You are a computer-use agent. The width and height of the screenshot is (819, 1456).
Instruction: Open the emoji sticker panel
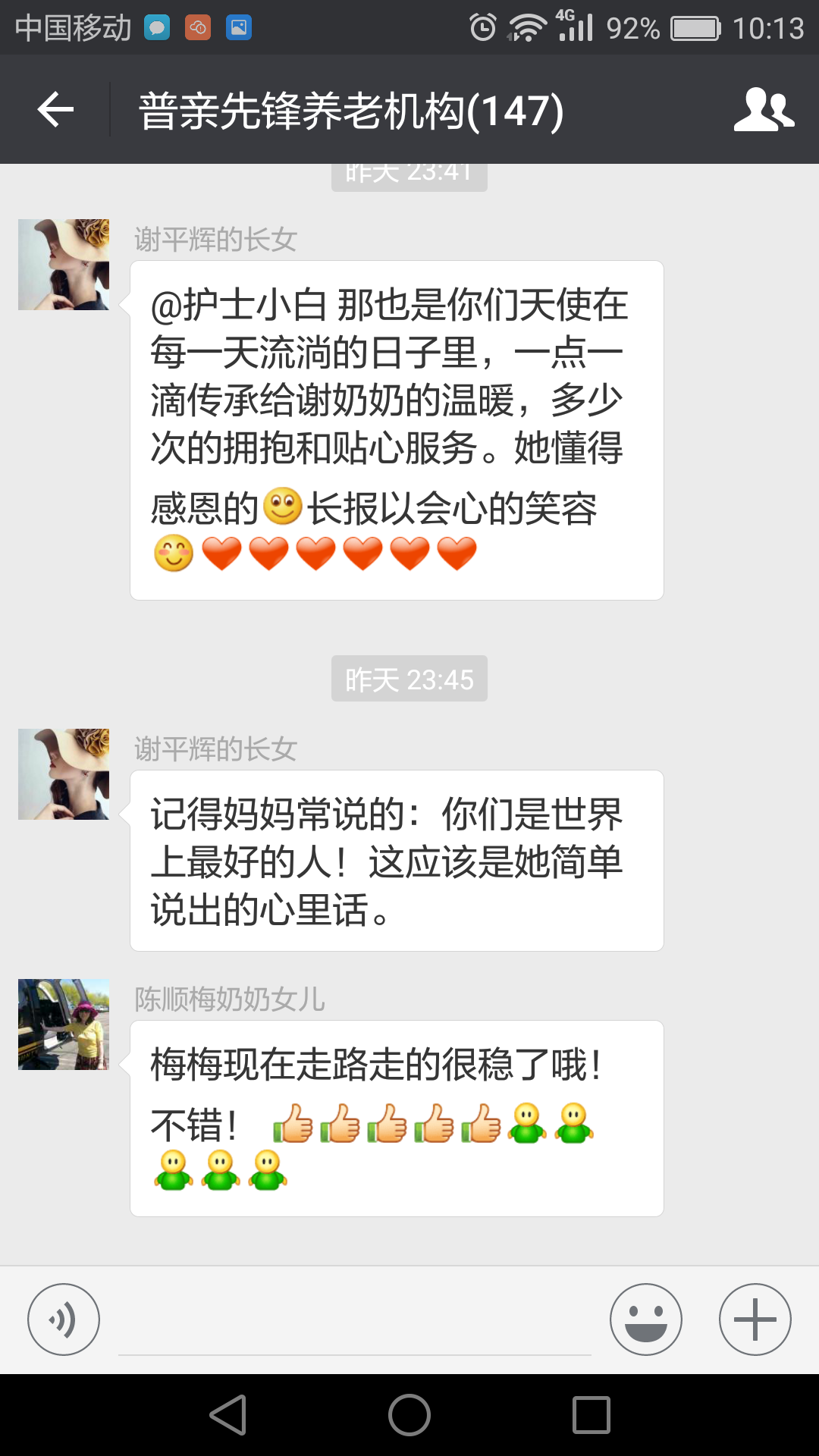pyautogui.click(x=645, y=1319)
